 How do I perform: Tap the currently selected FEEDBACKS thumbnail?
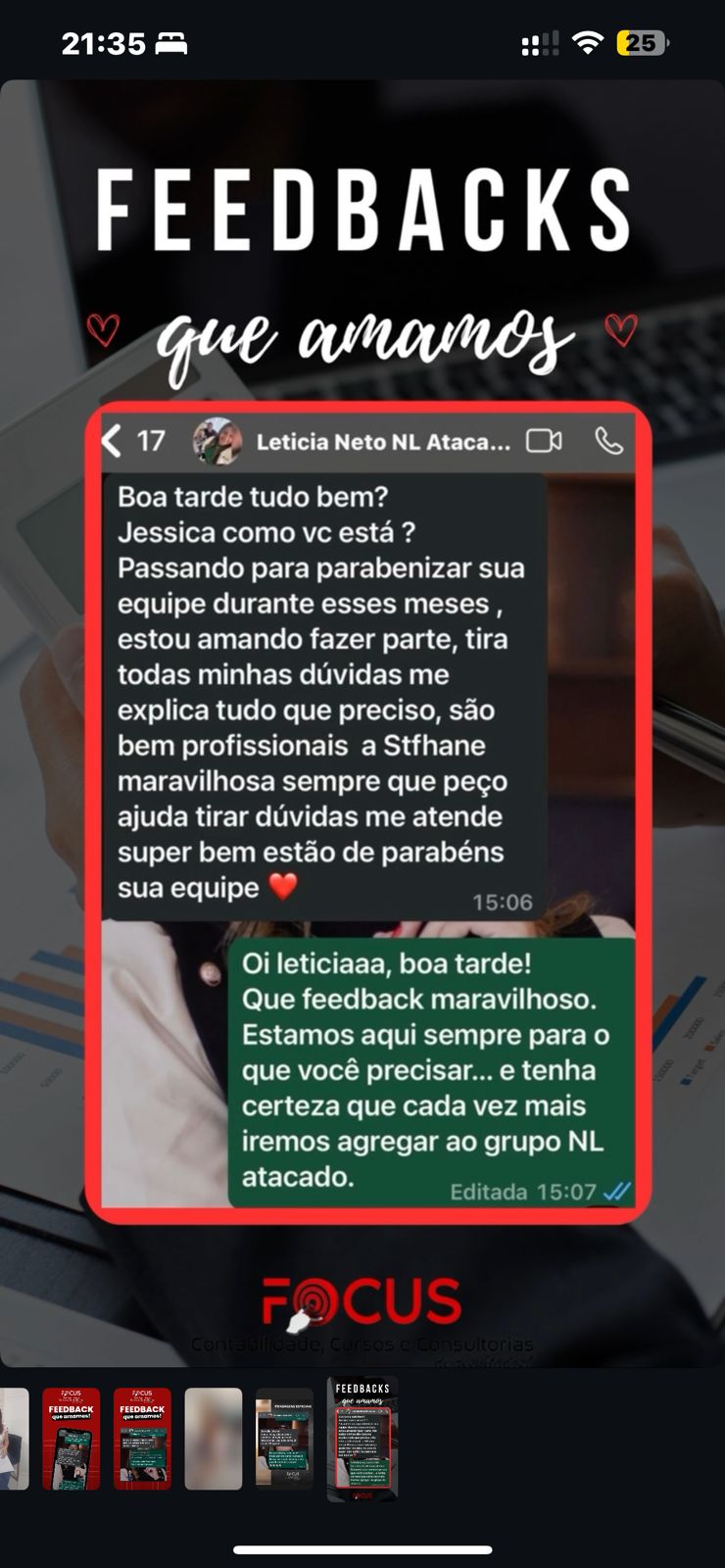pyautogui.click(x=362, y=1439)
